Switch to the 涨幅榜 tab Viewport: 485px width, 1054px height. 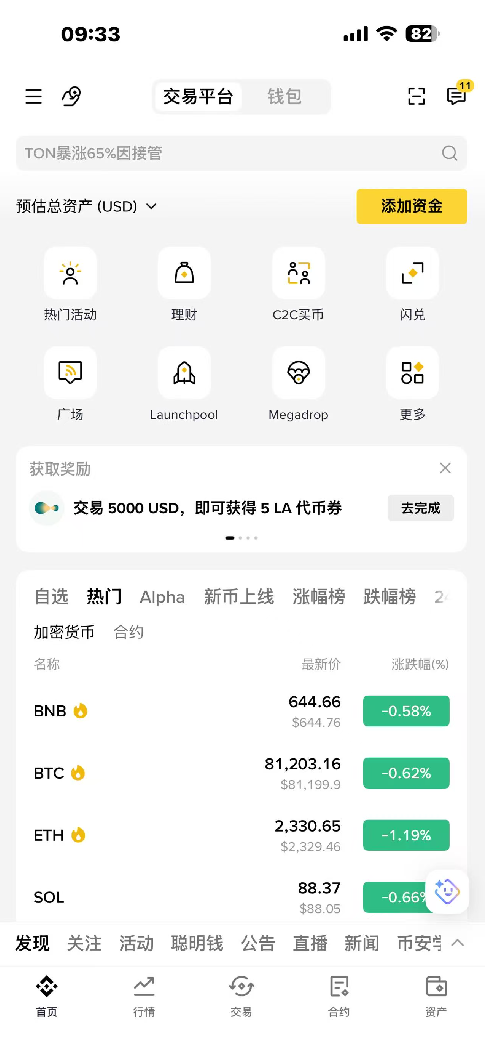[x=319, y=596]
